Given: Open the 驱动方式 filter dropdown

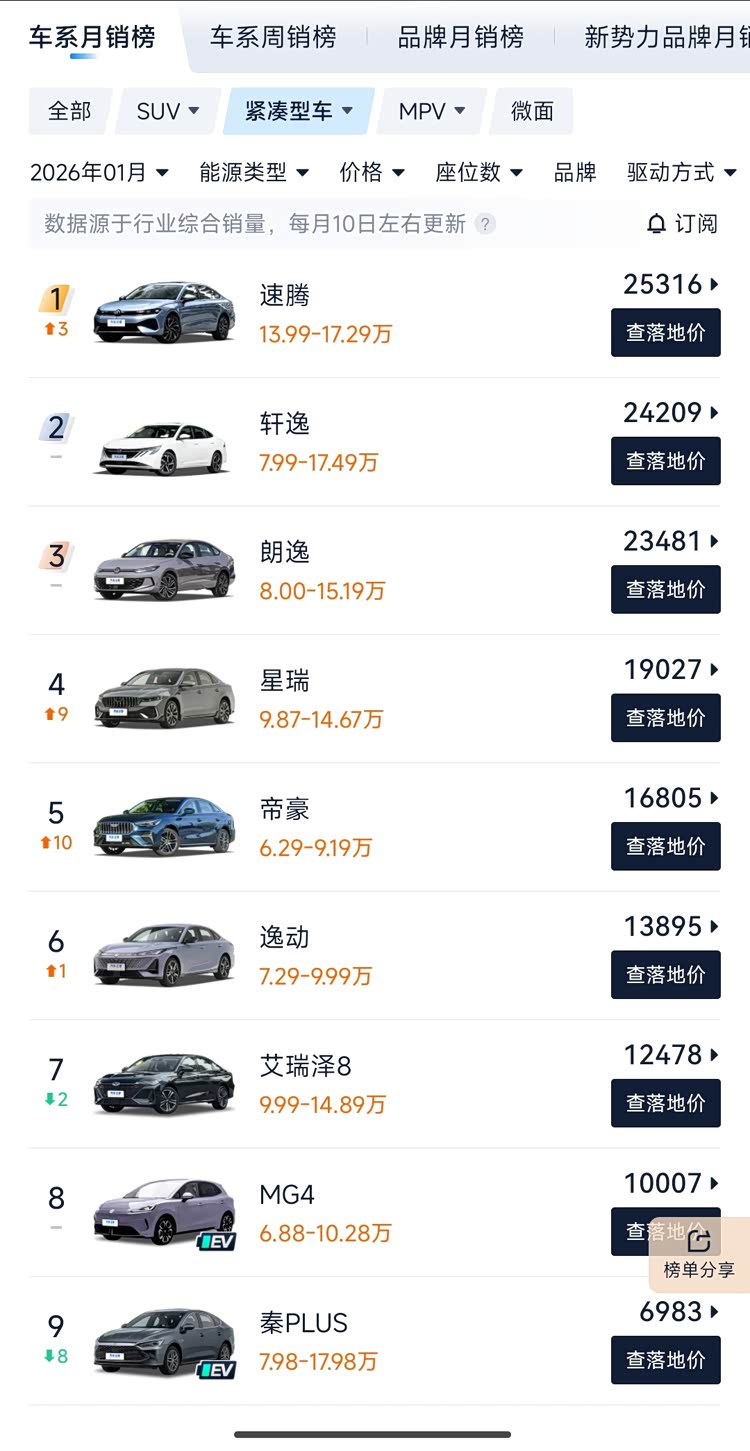Looking at the screenshot, I should click(681, 173).
